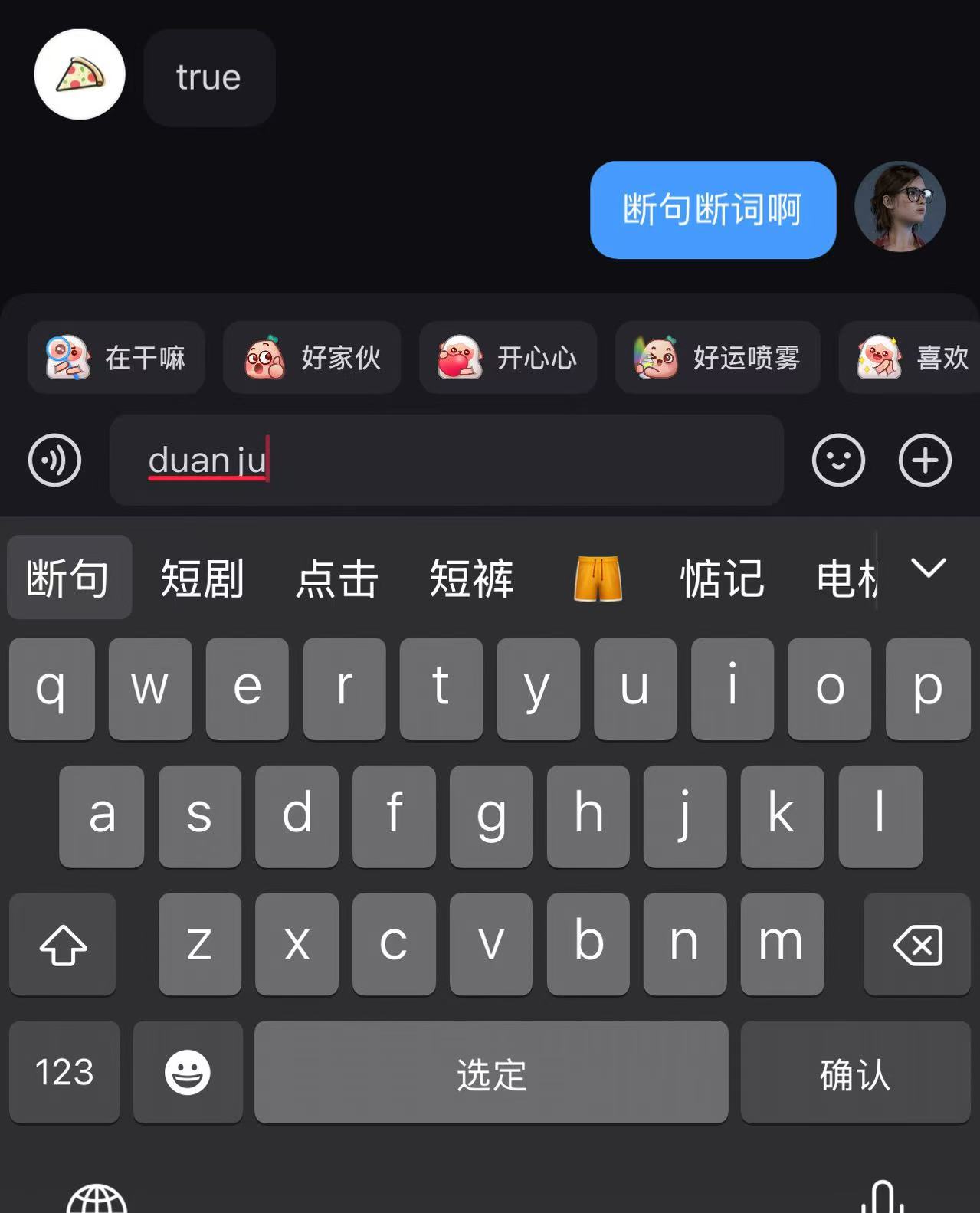Insert the shorts emoji candidate

[x=598, y=578]
